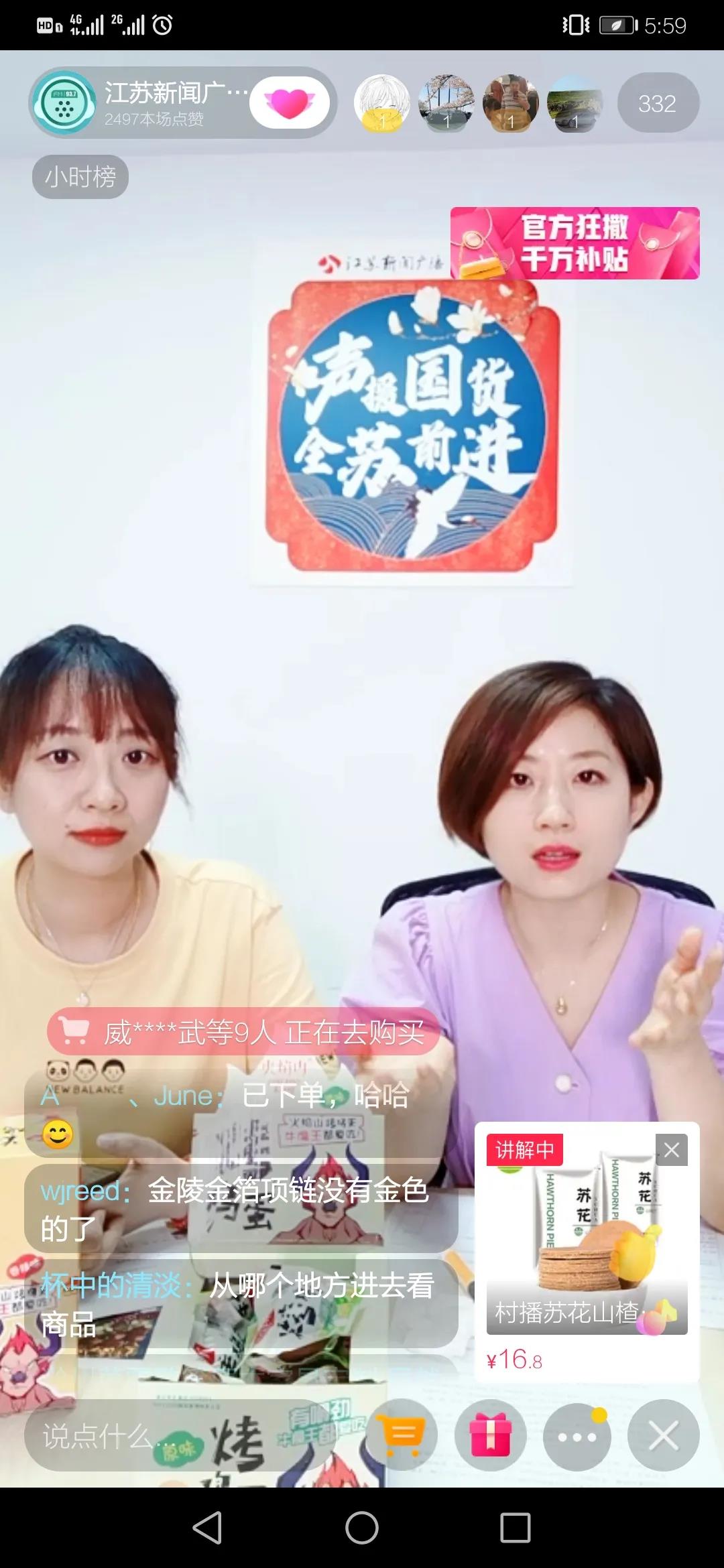Open the shopping cart product list

click(402, 1436)
